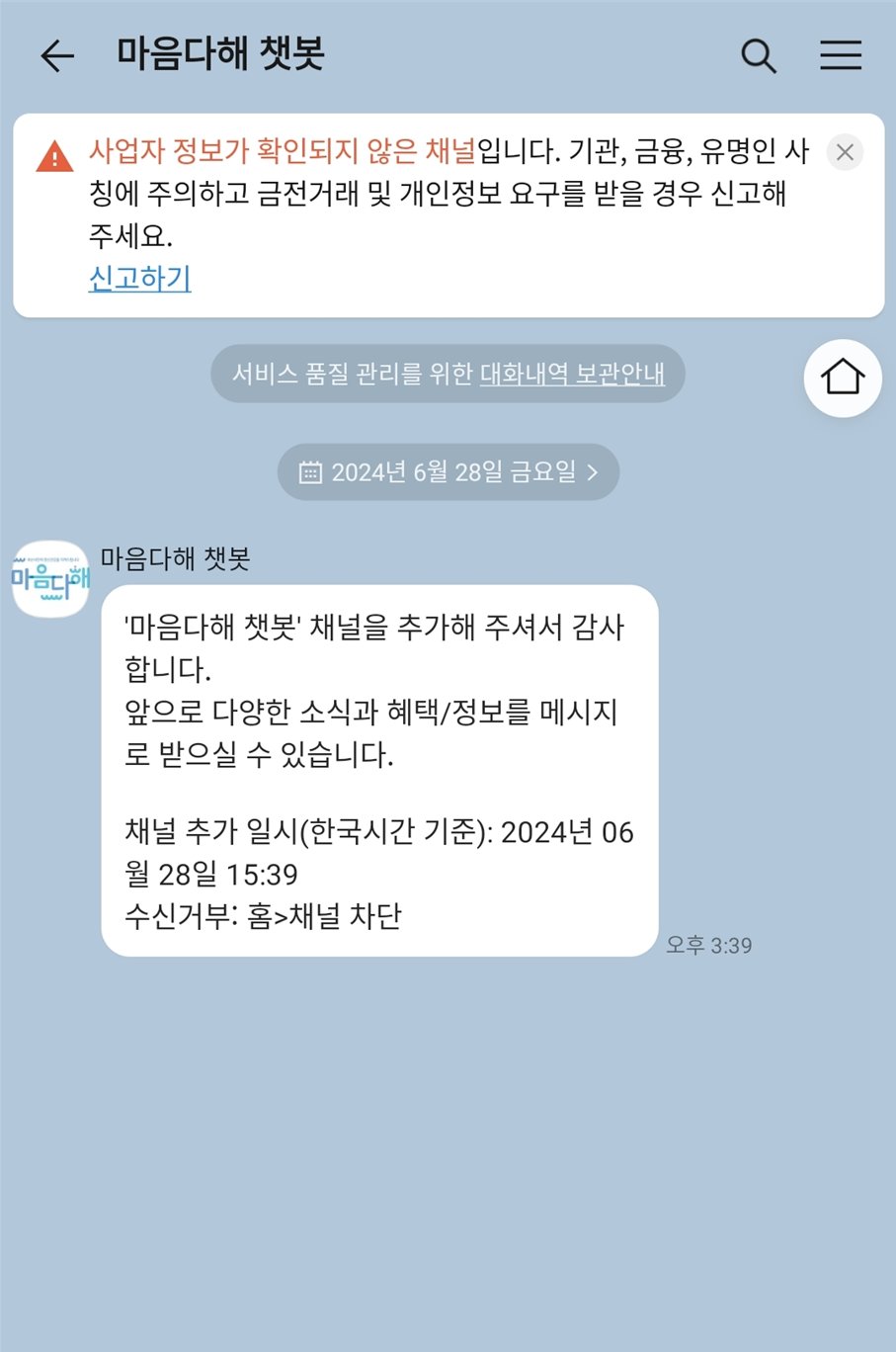The height and width of the screenshot is (1352, 896).
Task: View the 마음다해 챗봇 profile picture
Action: [x=50, y=579]
